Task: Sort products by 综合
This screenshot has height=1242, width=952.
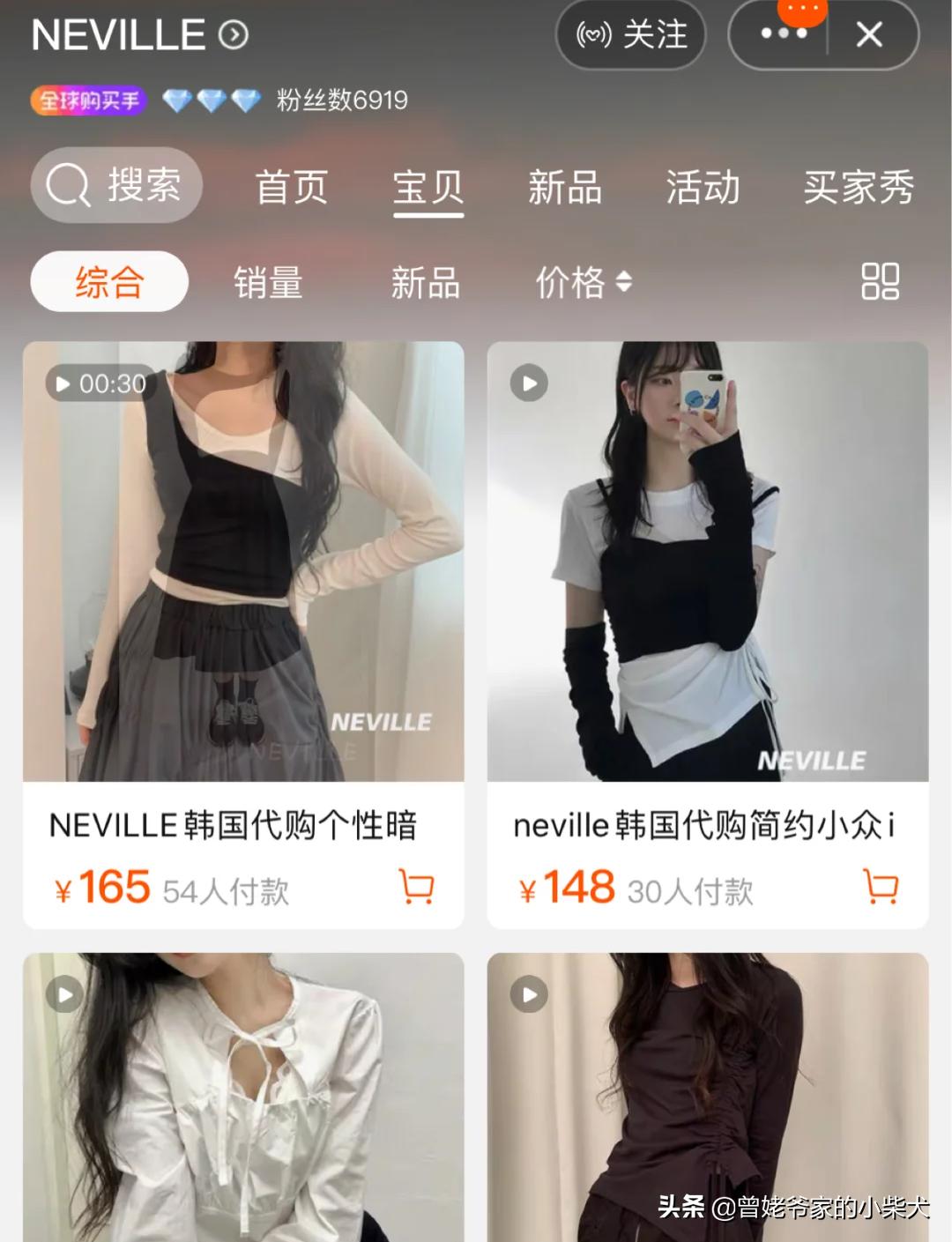Action: (109, 282)
